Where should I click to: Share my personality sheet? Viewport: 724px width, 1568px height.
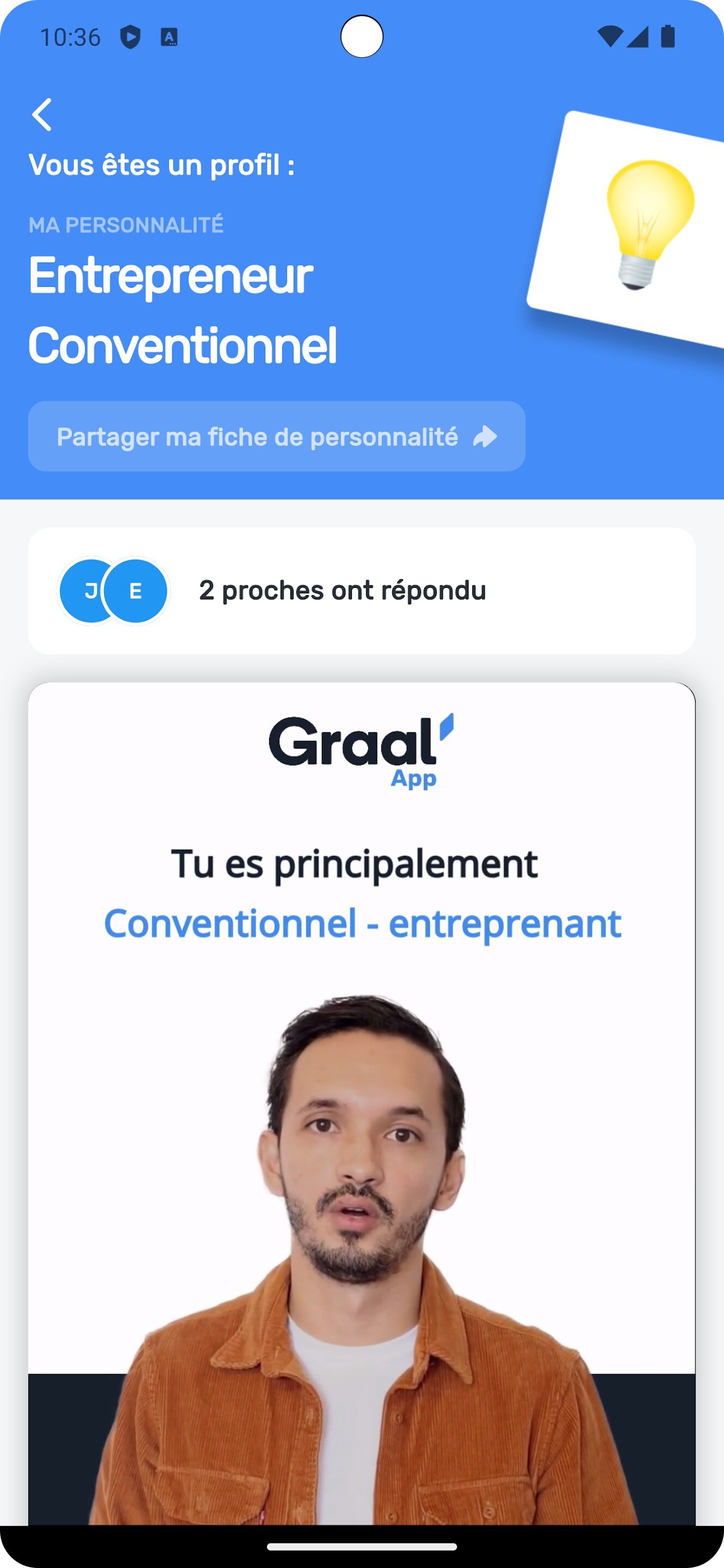[x=276, y=437]
